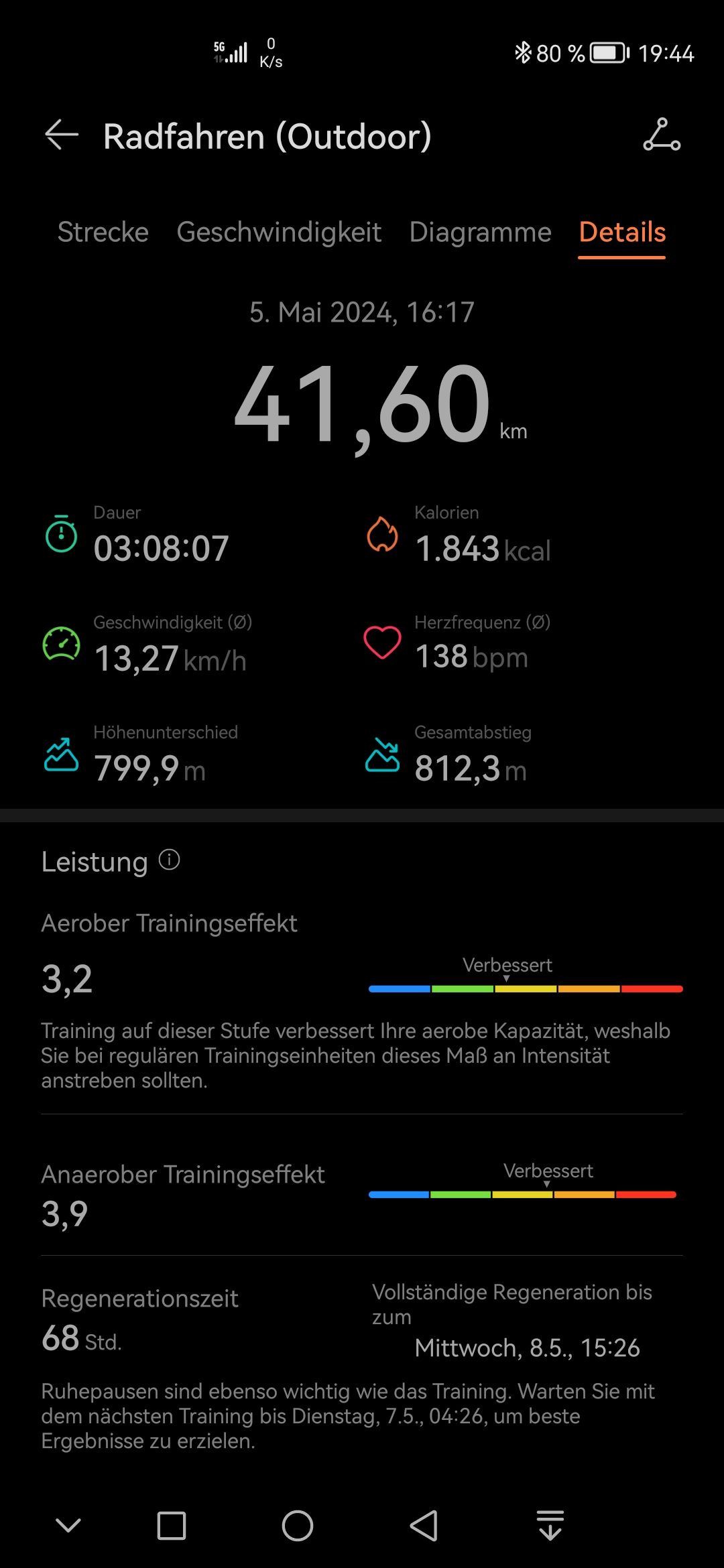Hide the navigation bar with the chevron
724x1568 pixels.
point(68,1526)
